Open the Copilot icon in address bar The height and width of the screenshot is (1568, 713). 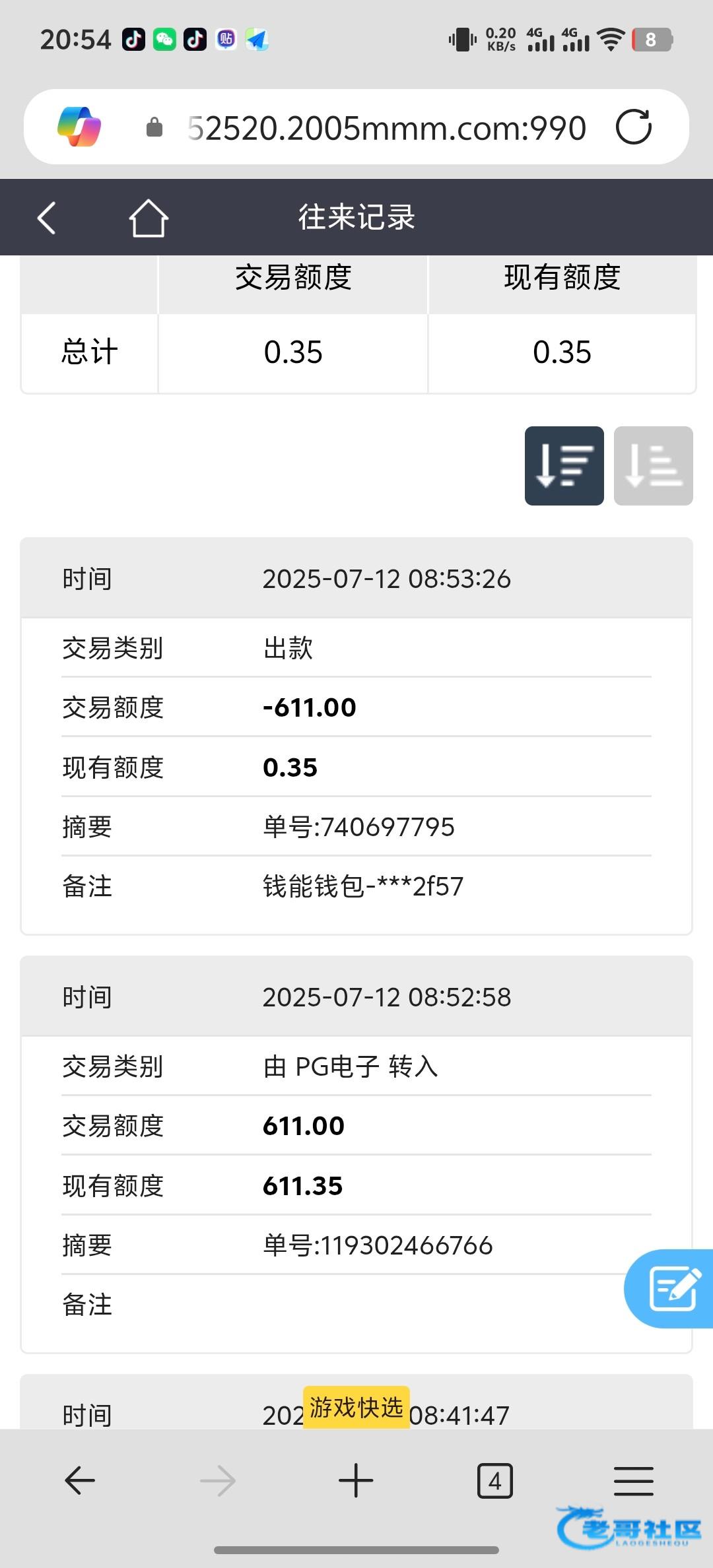79,126
